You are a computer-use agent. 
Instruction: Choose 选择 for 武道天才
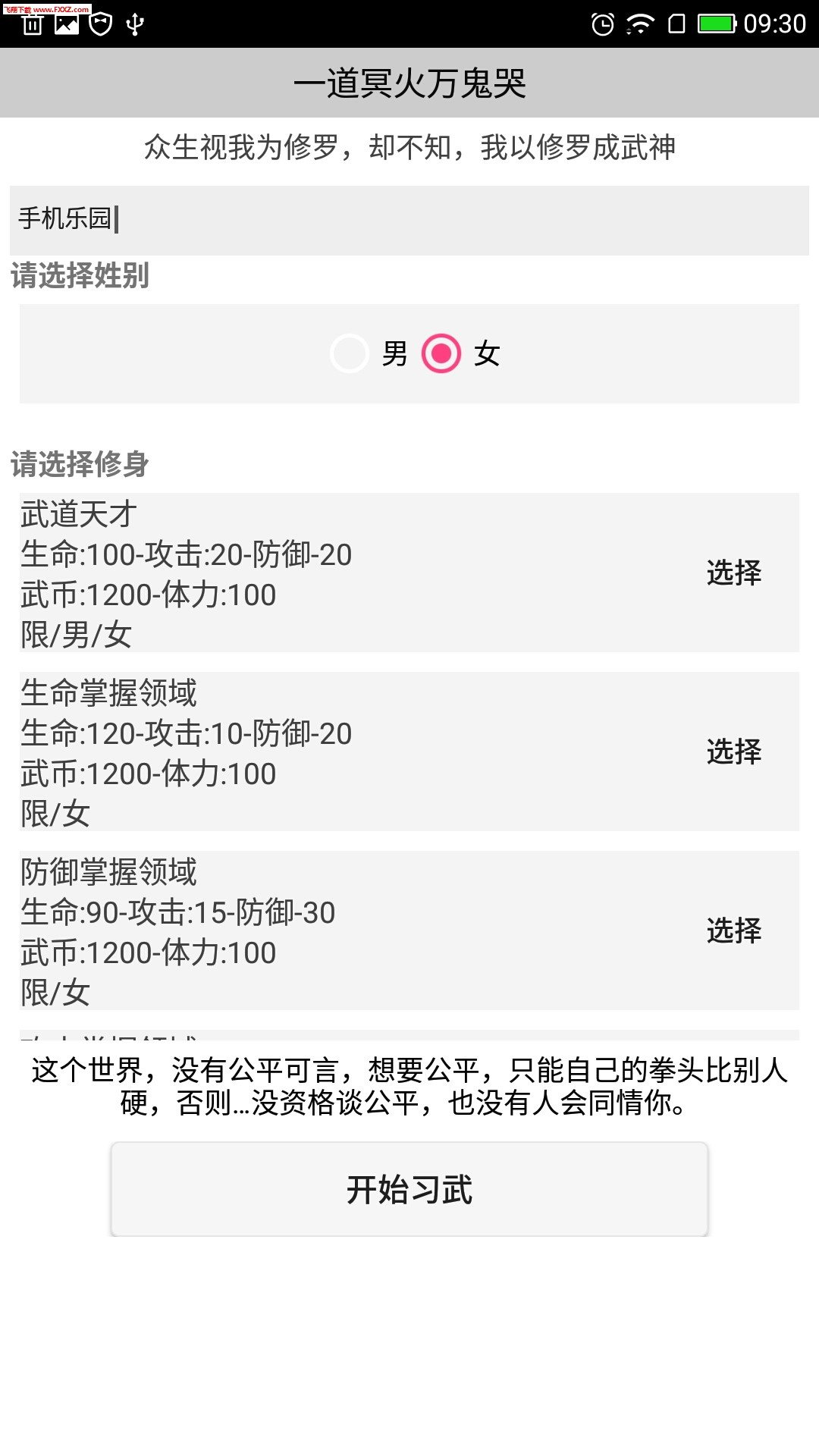733,573
